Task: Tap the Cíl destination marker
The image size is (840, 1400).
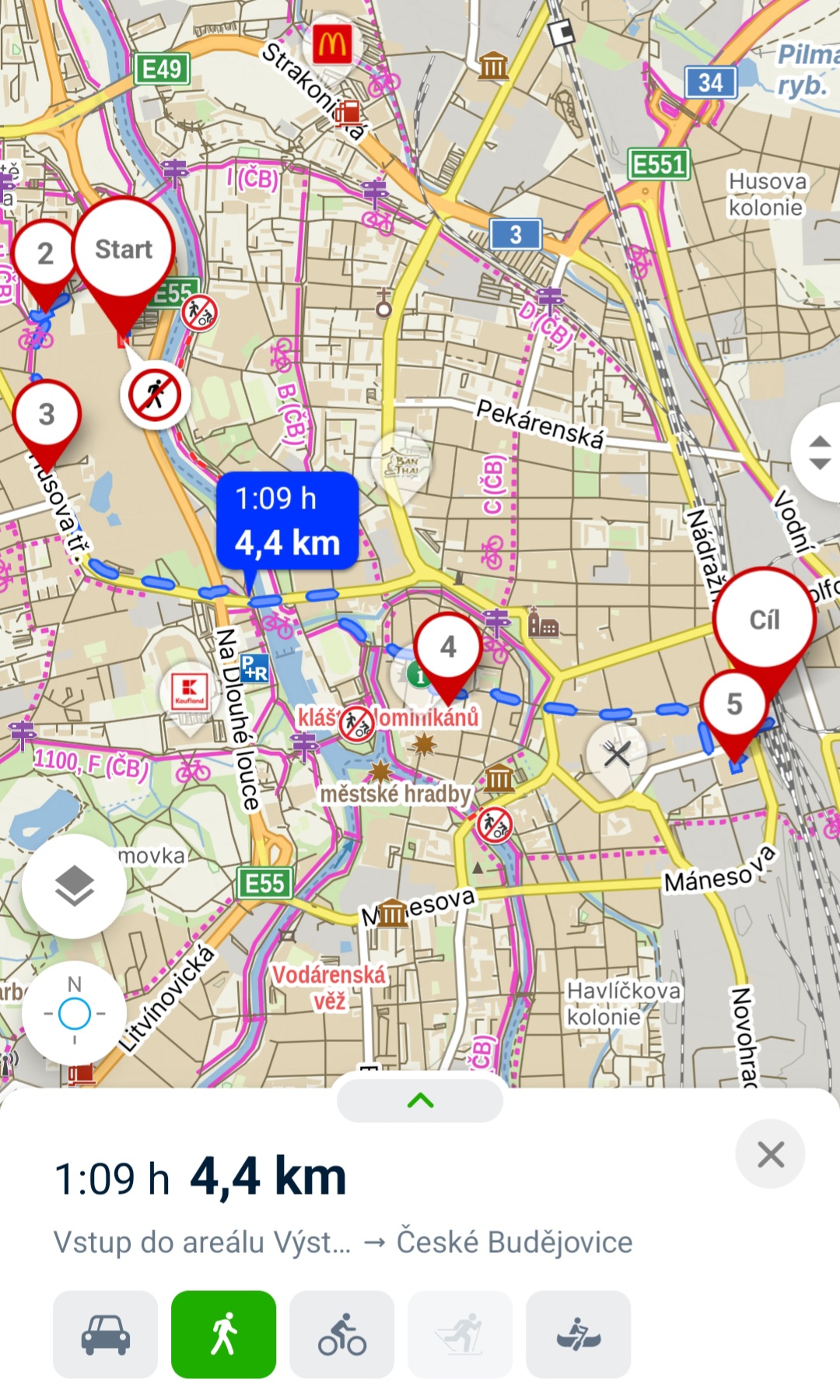Action: pyautogui.click(x=764, y=619)
